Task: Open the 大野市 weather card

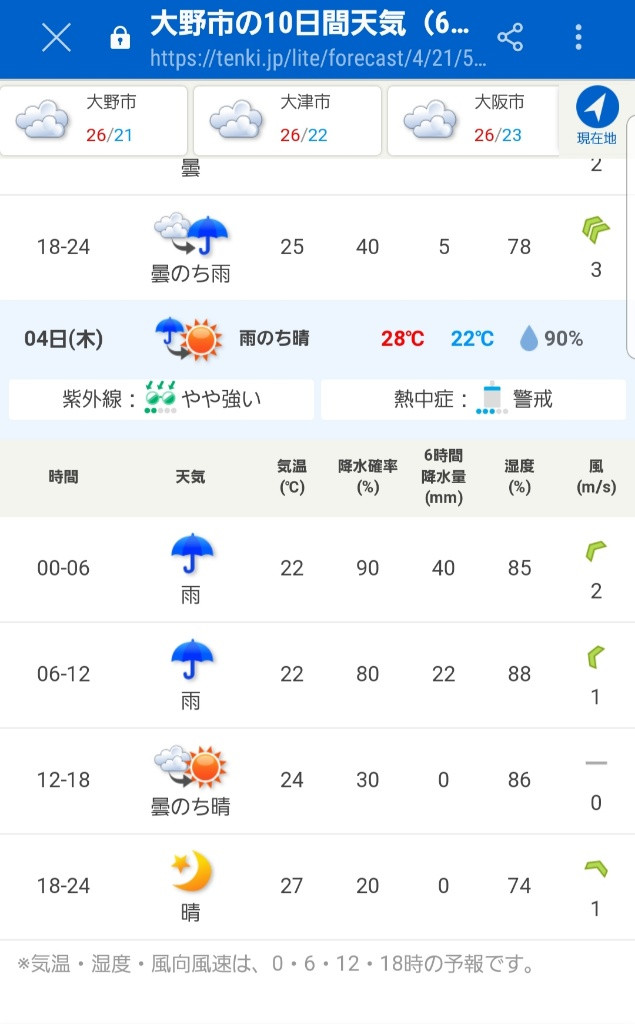Action: pyautogui.click(x=94, y=120)
